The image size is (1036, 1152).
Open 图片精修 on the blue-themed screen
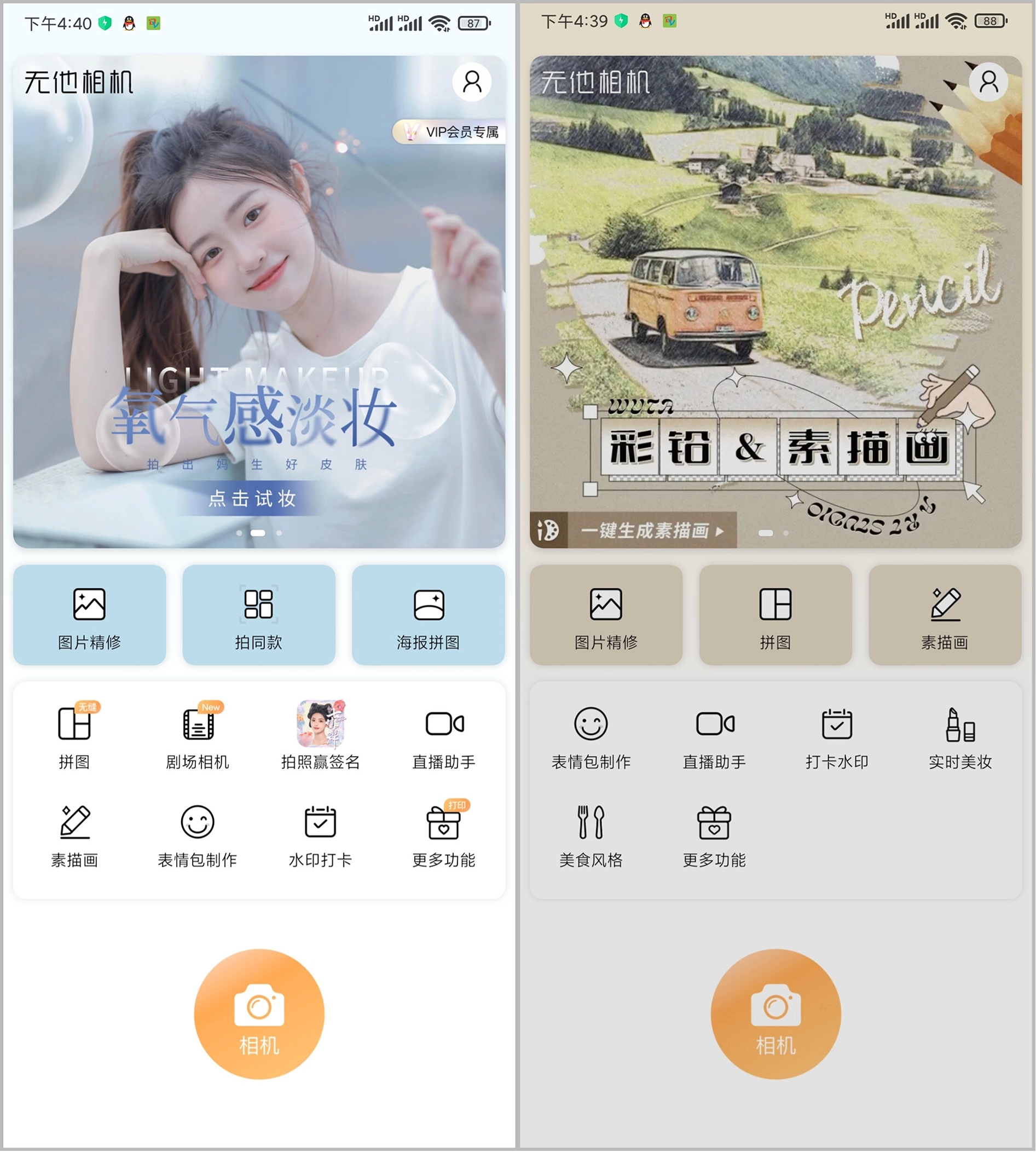tap(89, 615)
